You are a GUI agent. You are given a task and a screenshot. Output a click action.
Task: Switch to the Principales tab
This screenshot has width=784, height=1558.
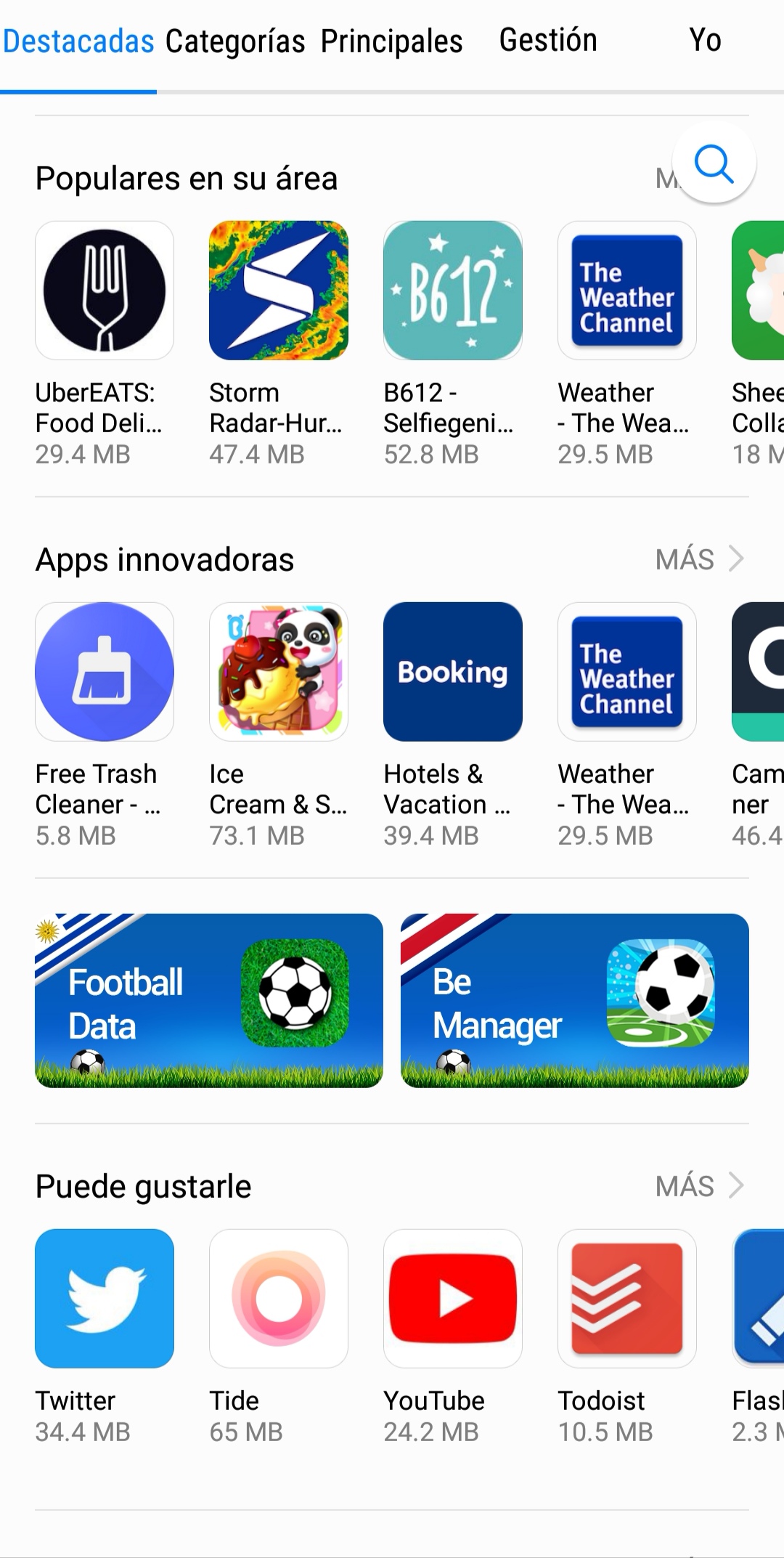pyautogui.click(x=391, y=41)
